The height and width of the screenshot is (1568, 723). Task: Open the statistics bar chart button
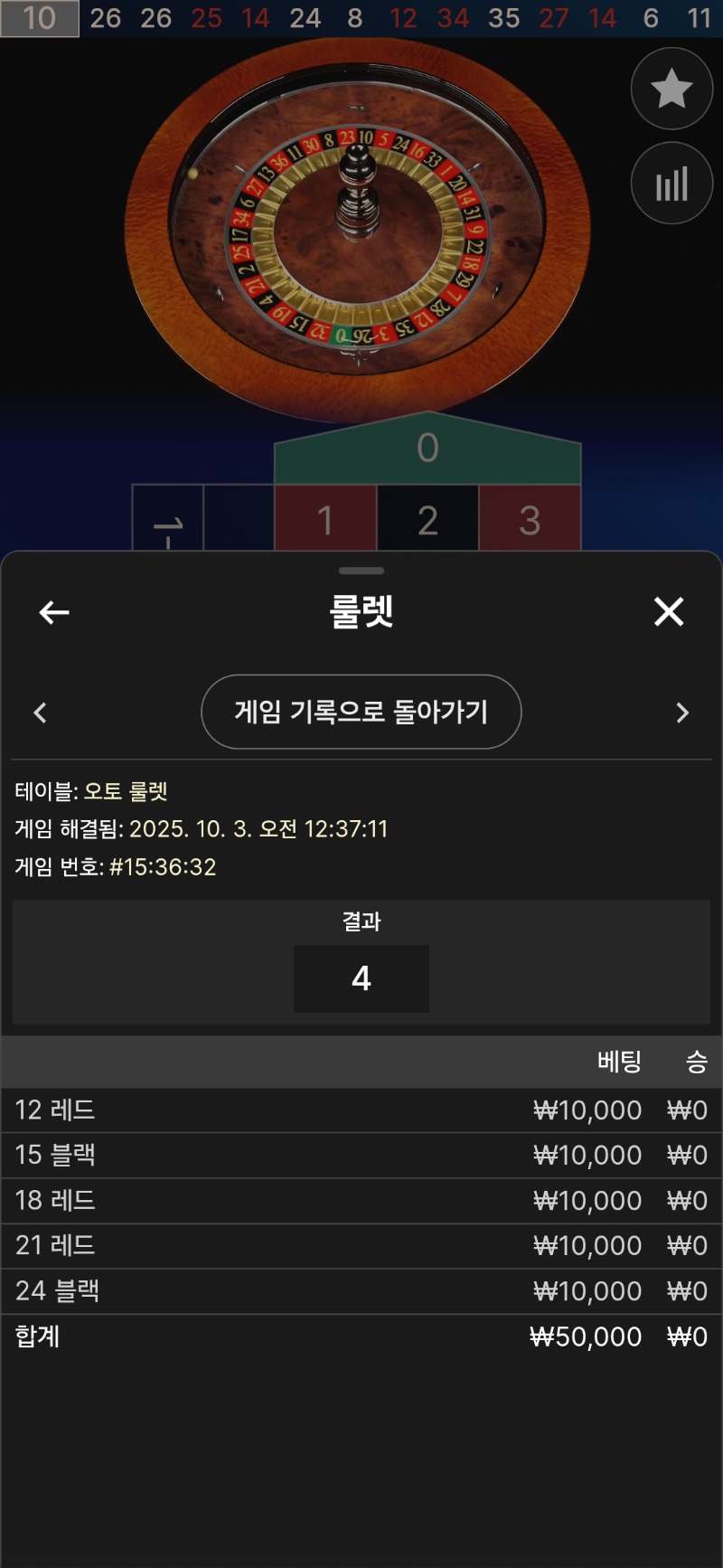671,184
